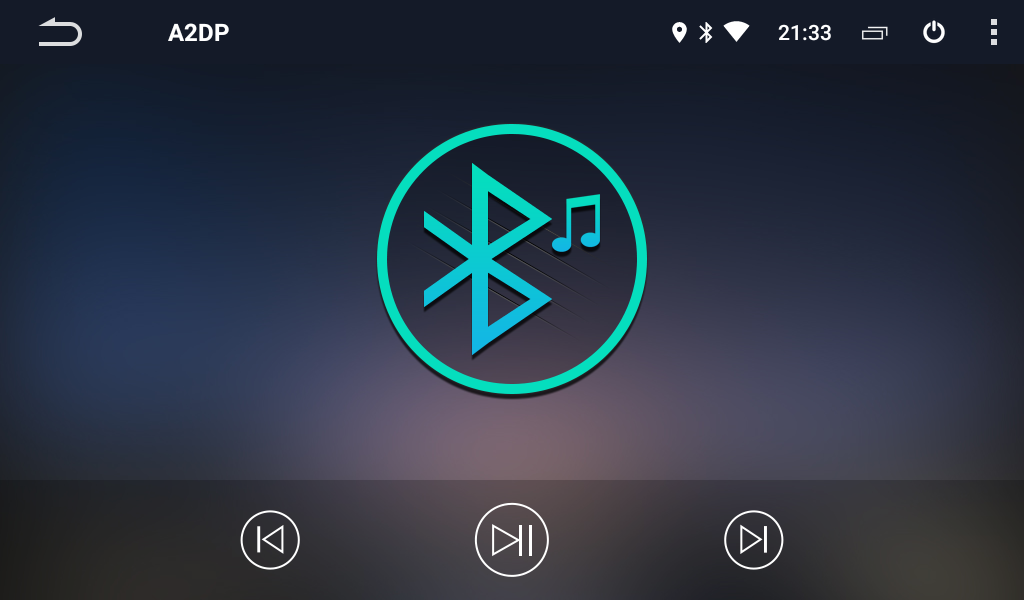Toggle play/pause for Bluetooth audio
This screenshot has height=600, width=1024.
click(x=512, y=540)
